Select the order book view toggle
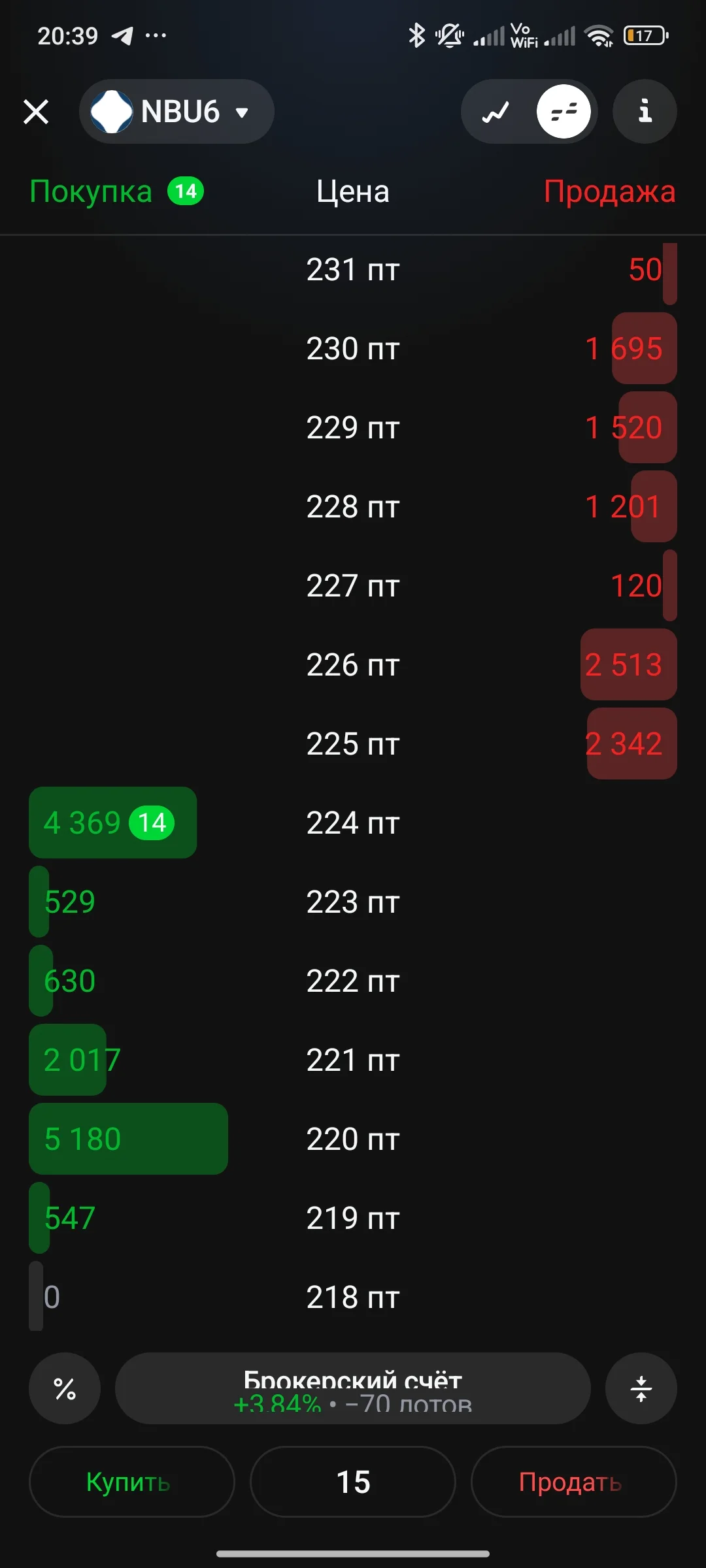This screenshot has width=706, height=1568. (x=563, y=112)
